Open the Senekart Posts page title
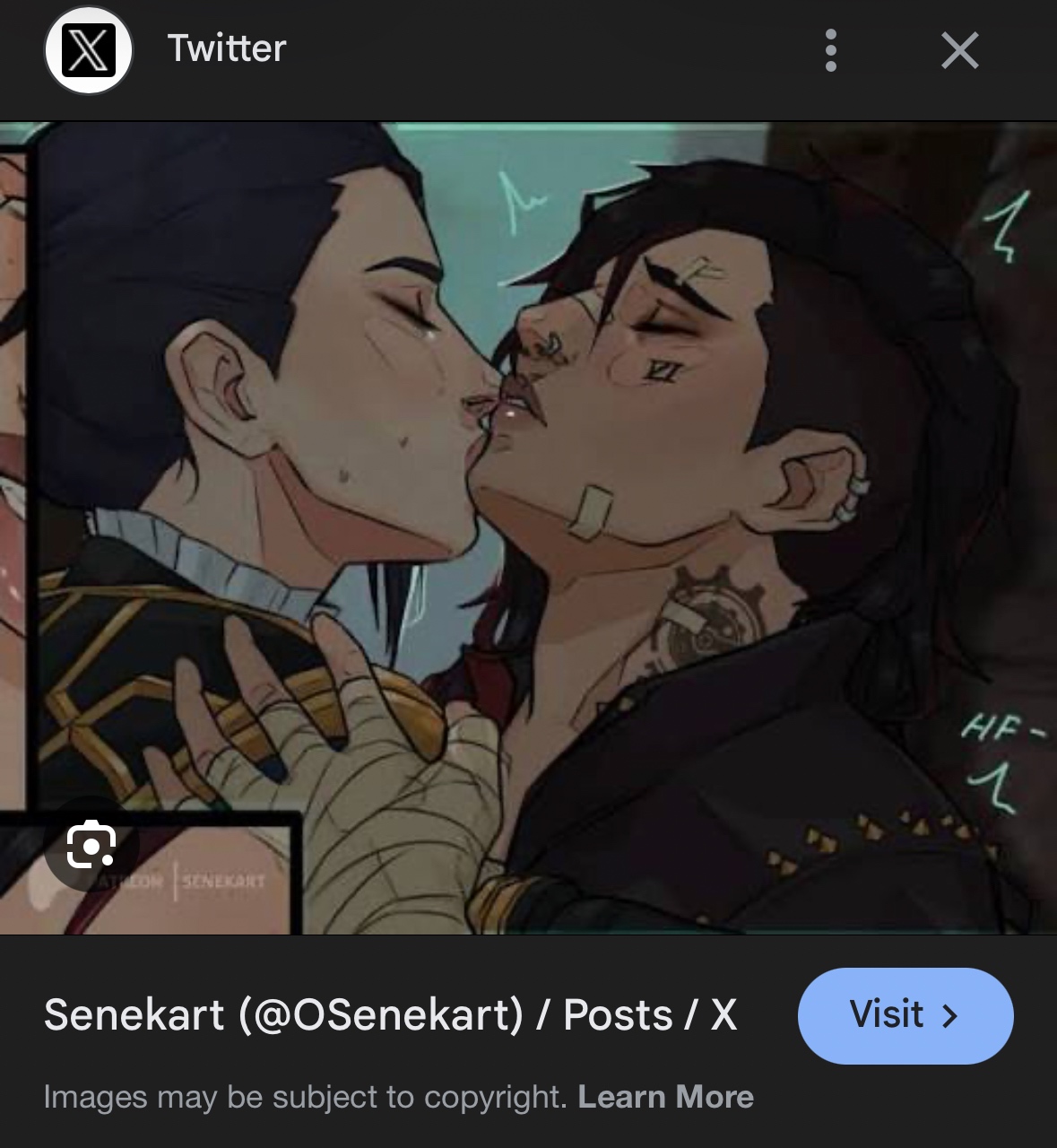Viewport: 1057px width, 1148px height. (390, 1015)
